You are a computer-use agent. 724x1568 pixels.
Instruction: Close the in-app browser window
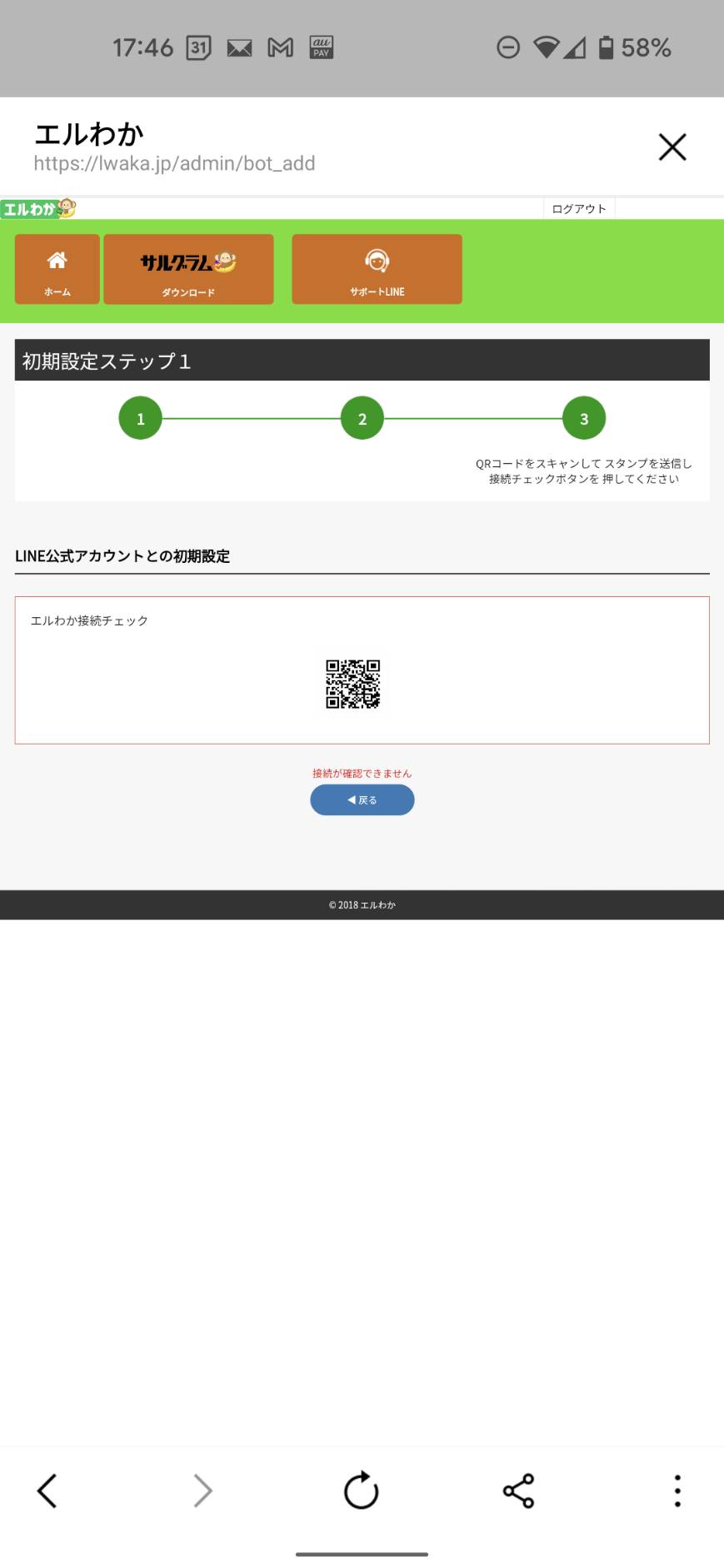(672, 147)
